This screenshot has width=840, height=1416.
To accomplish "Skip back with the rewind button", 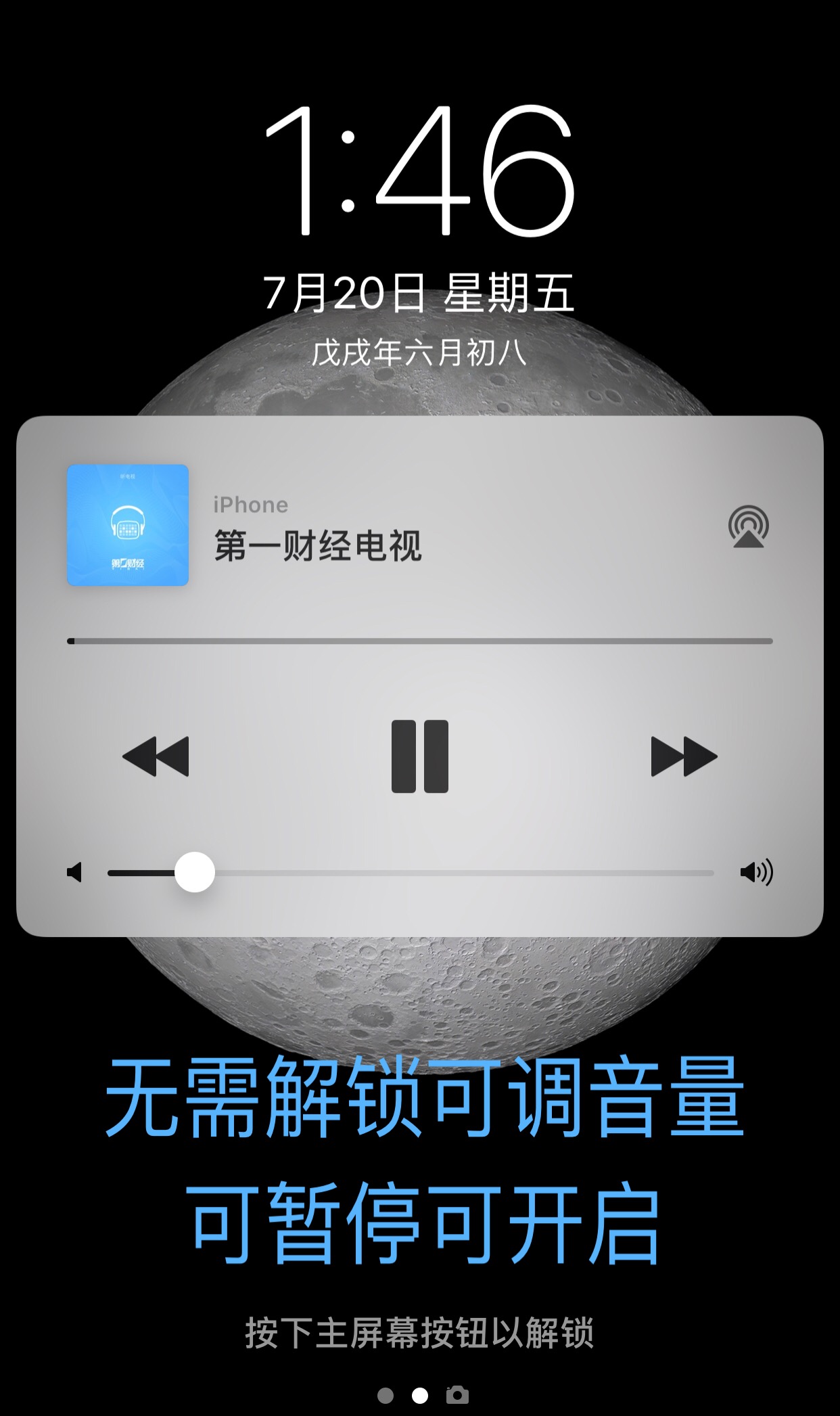I will click(156, 756).
